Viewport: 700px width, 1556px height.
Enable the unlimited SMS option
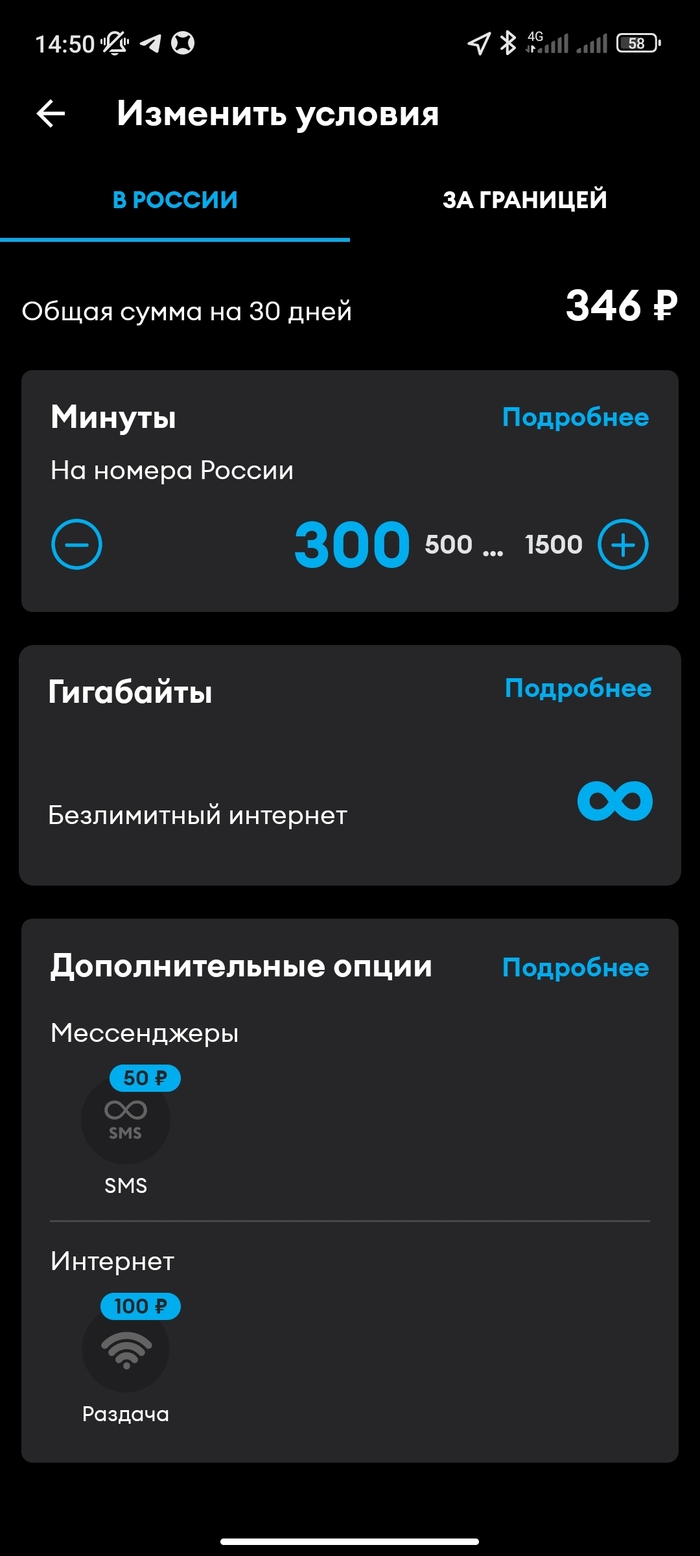click(x=125, y=1121)
